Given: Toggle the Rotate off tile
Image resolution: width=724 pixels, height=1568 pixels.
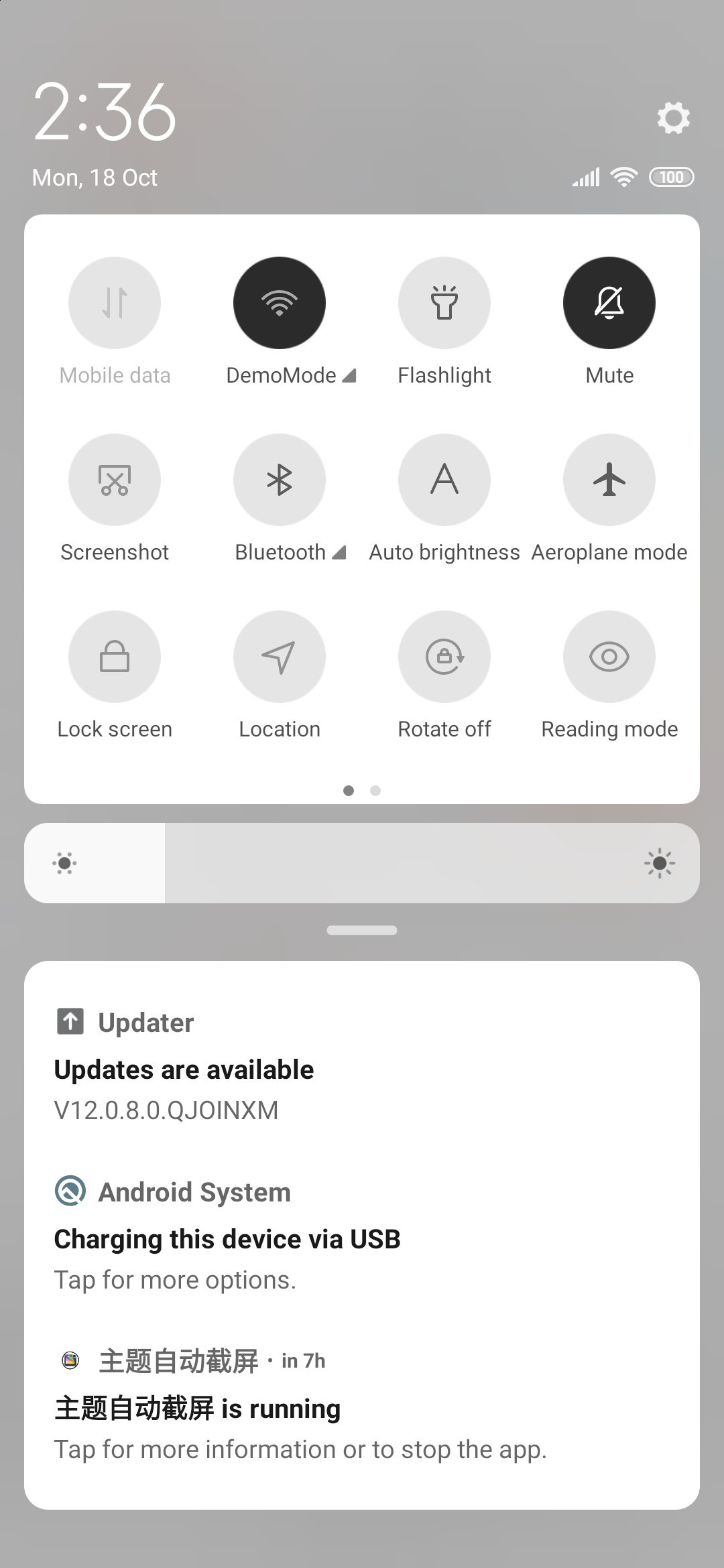Looking at the screenshot, I should click(x=444, y=657).
